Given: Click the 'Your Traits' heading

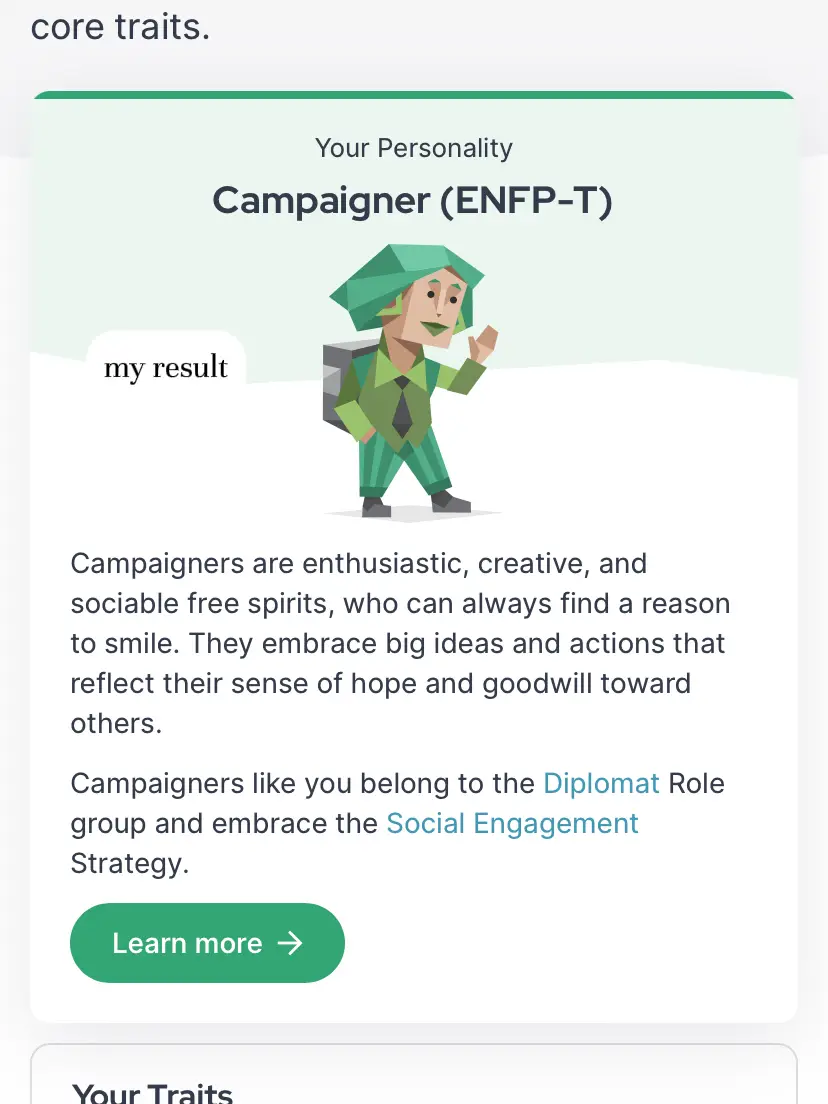Looking at the screenshot, I should coord(152,1092).
